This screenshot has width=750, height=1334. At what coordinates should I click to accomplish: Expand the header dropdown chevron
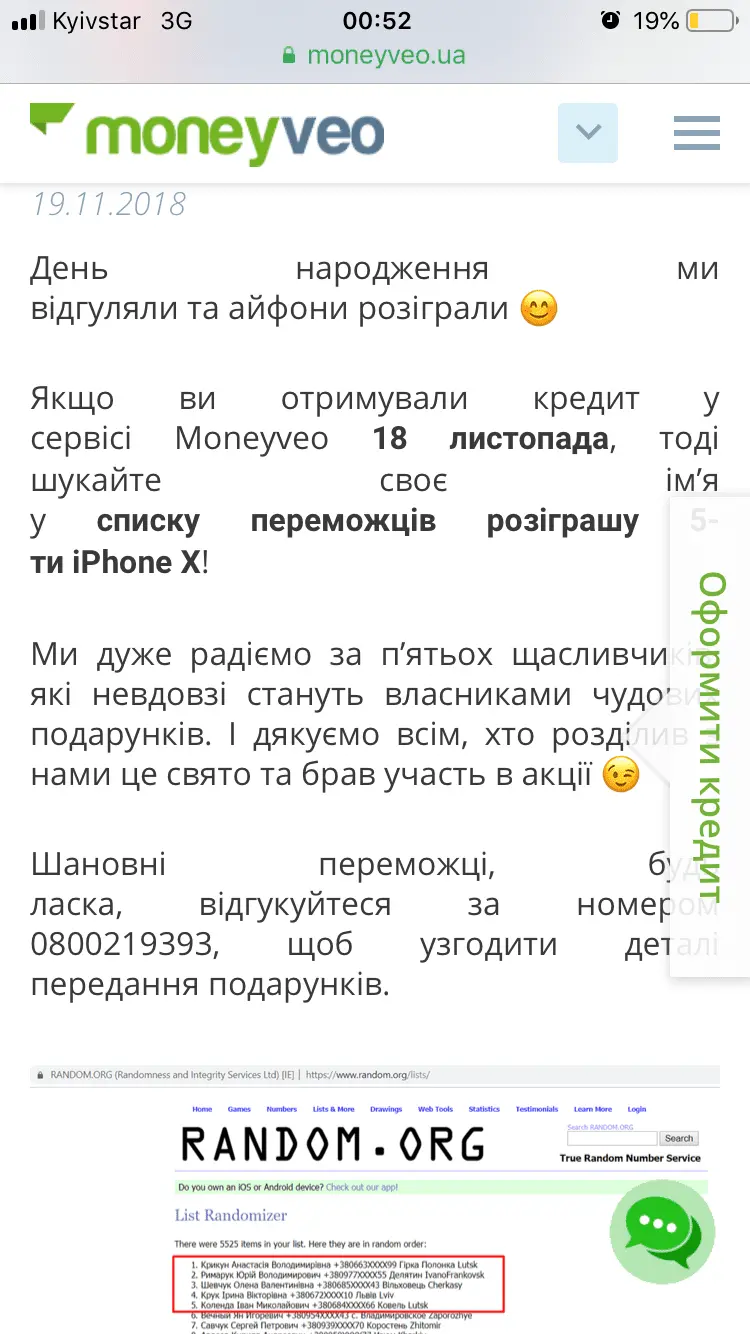[x=588, y=133]
